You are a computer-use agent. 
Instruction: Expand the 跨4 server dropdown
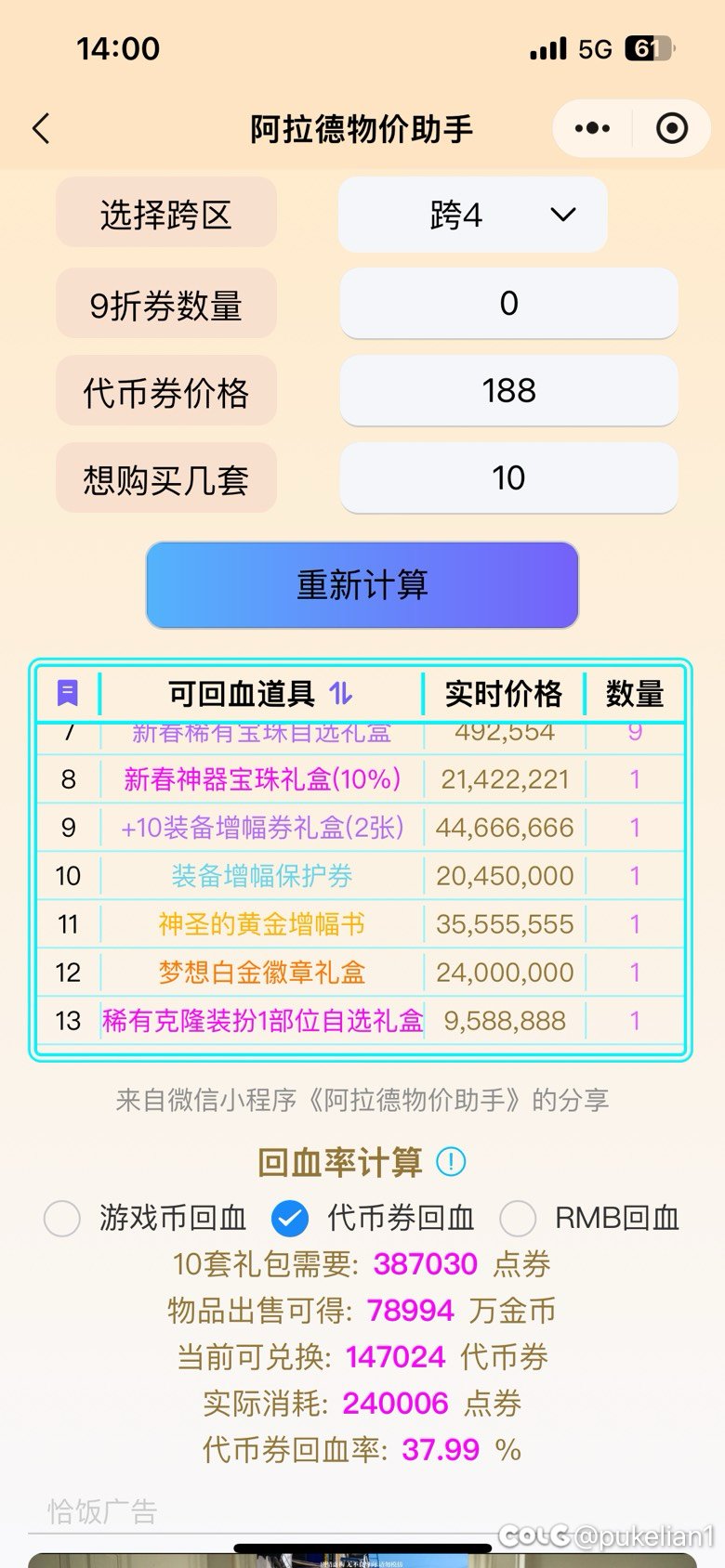(x=472, y=215)
